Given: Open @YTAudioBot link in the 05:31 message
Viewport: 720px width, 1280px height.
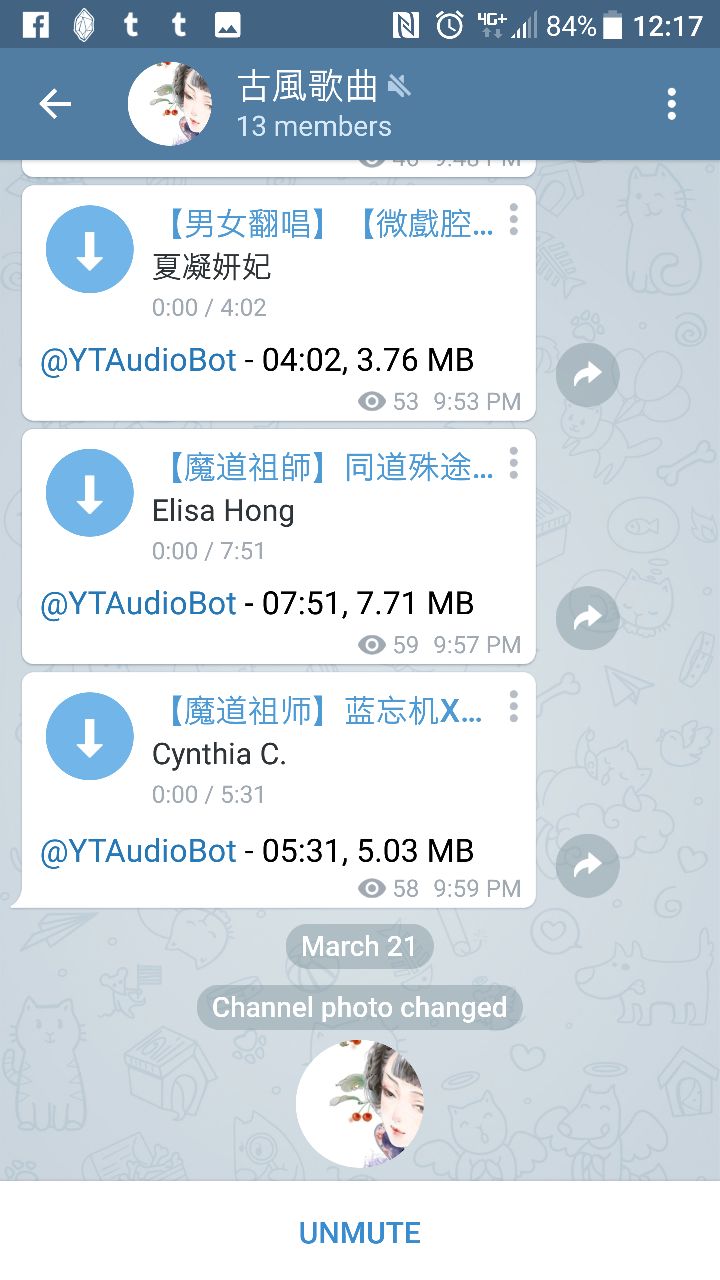Looking at the screenshot, I should [x=138, y=851].
